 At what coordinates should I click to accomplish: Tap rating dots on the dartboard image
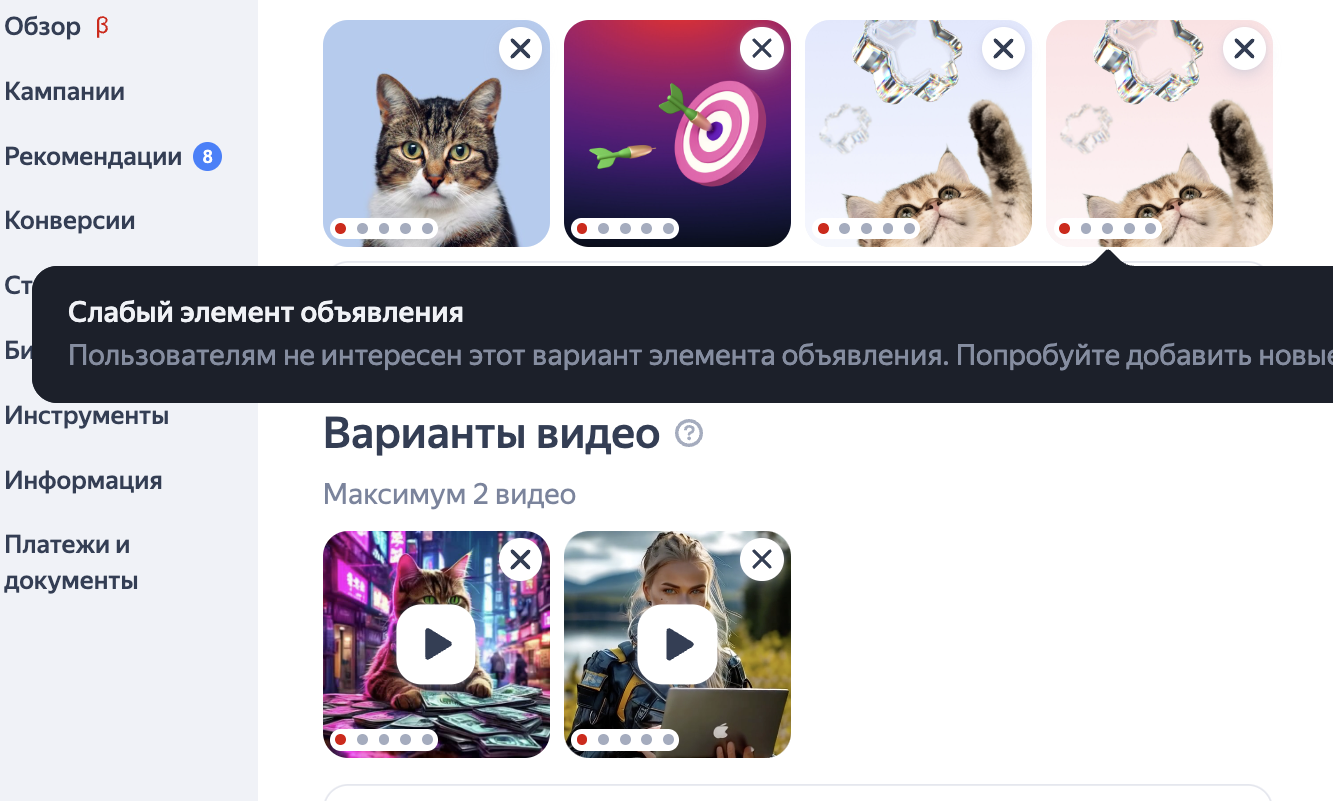click(x=625, y=229)
